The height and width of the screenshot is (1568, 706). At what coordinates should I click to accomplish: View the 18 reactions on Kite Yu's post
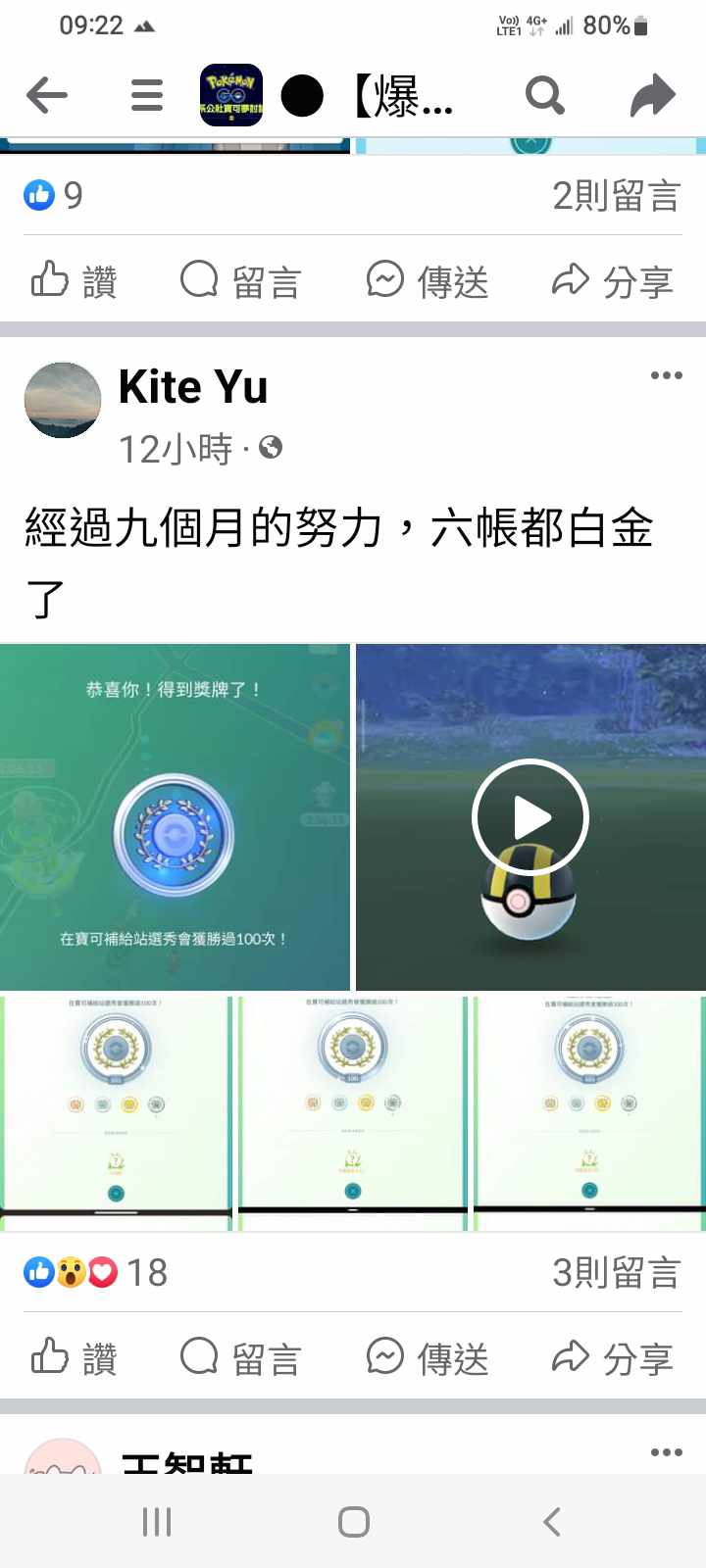click(96, 1273)
